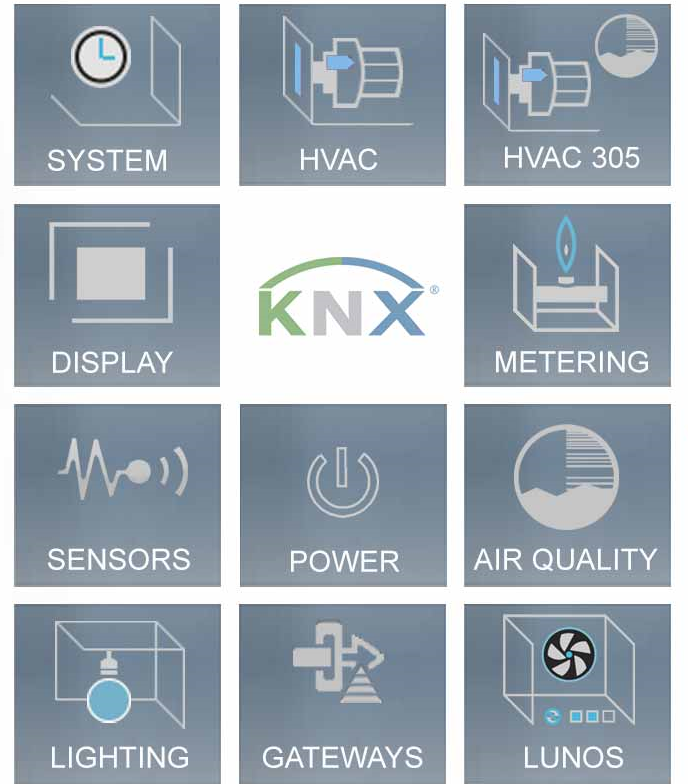Open the LUNOS tile

tap(567, 693)
